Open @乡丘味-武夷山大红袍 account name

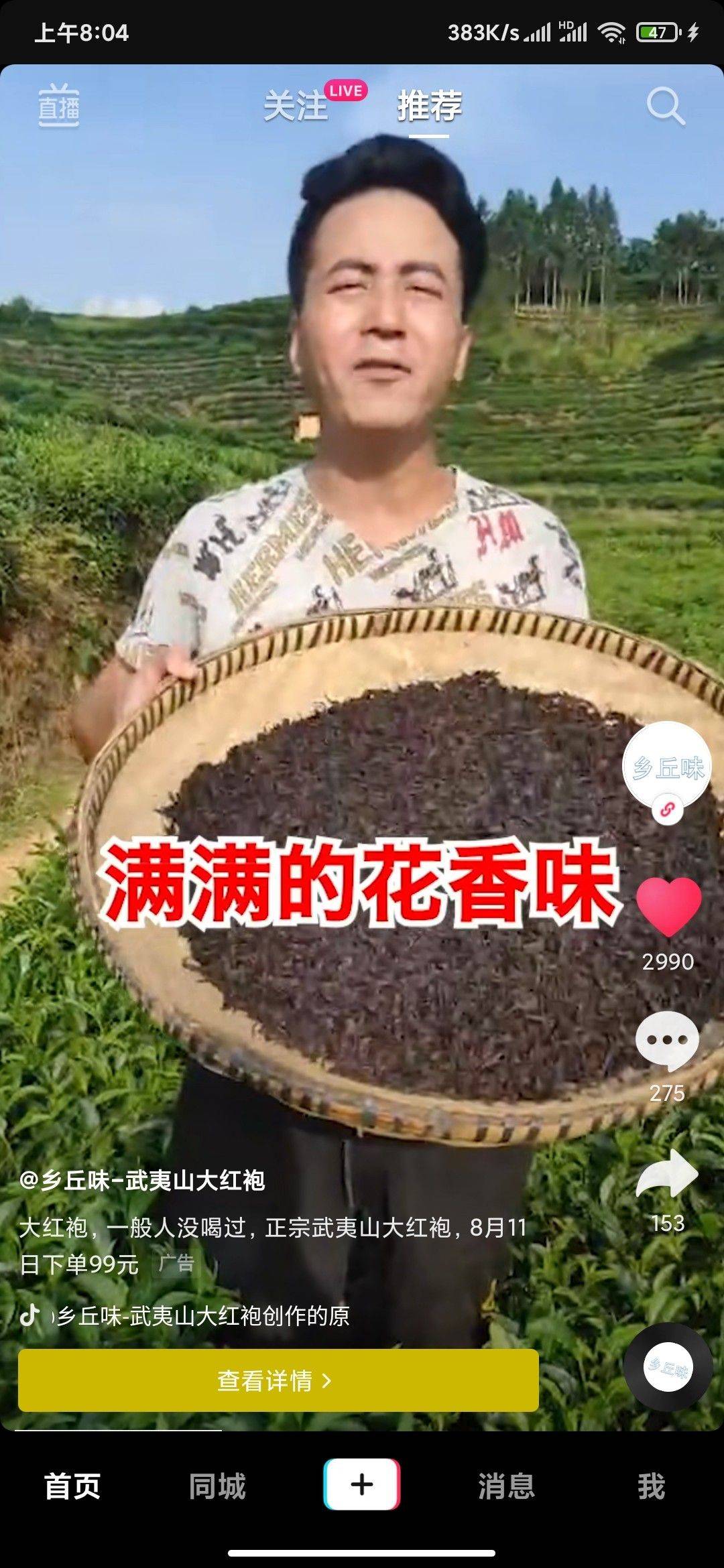pyautogui.click(x=142, y=1180)
